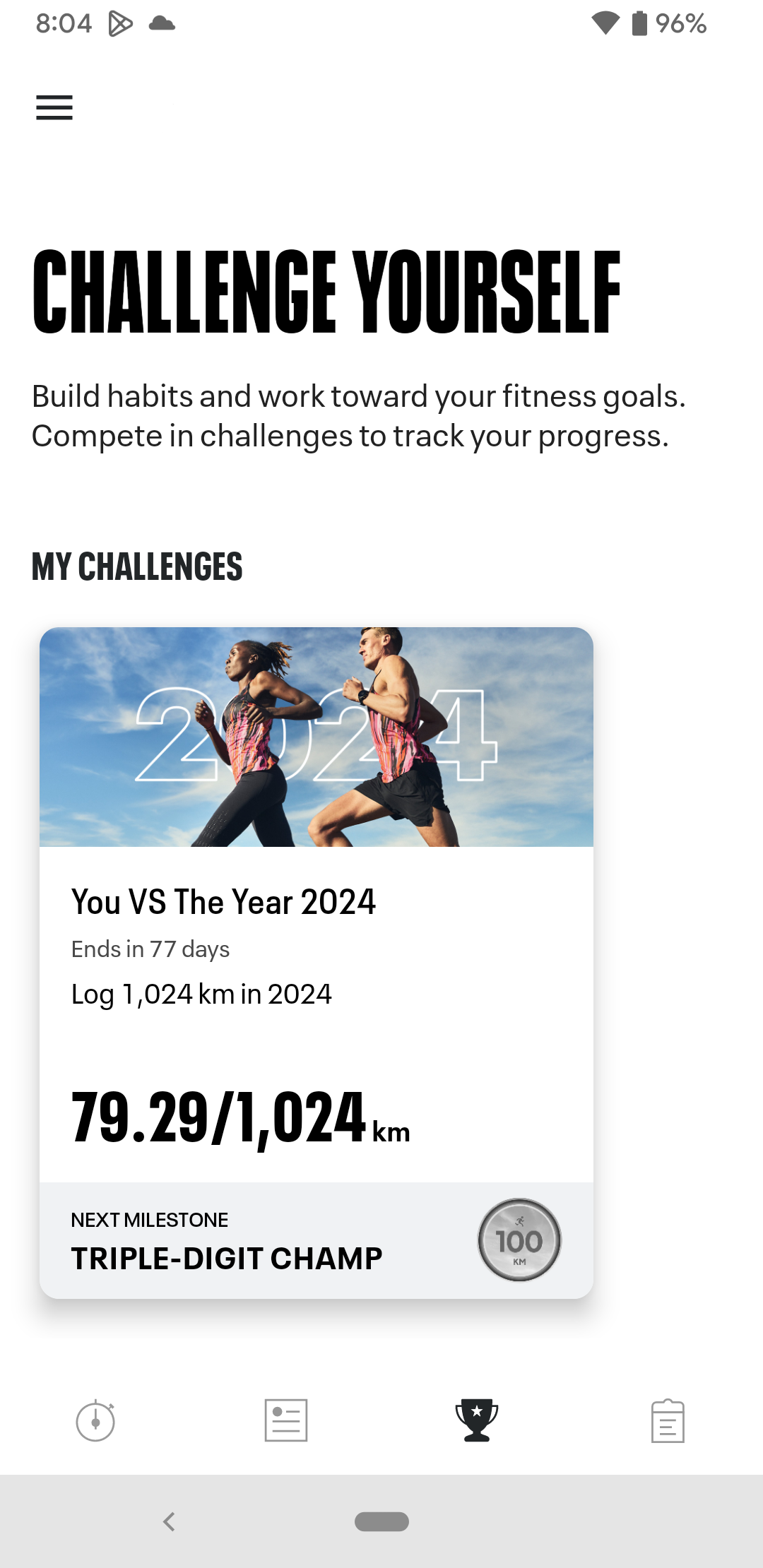Open the You VS The Year 2024 challenge
Viewport: 763px width, 1568px height.
pos(316,961)
